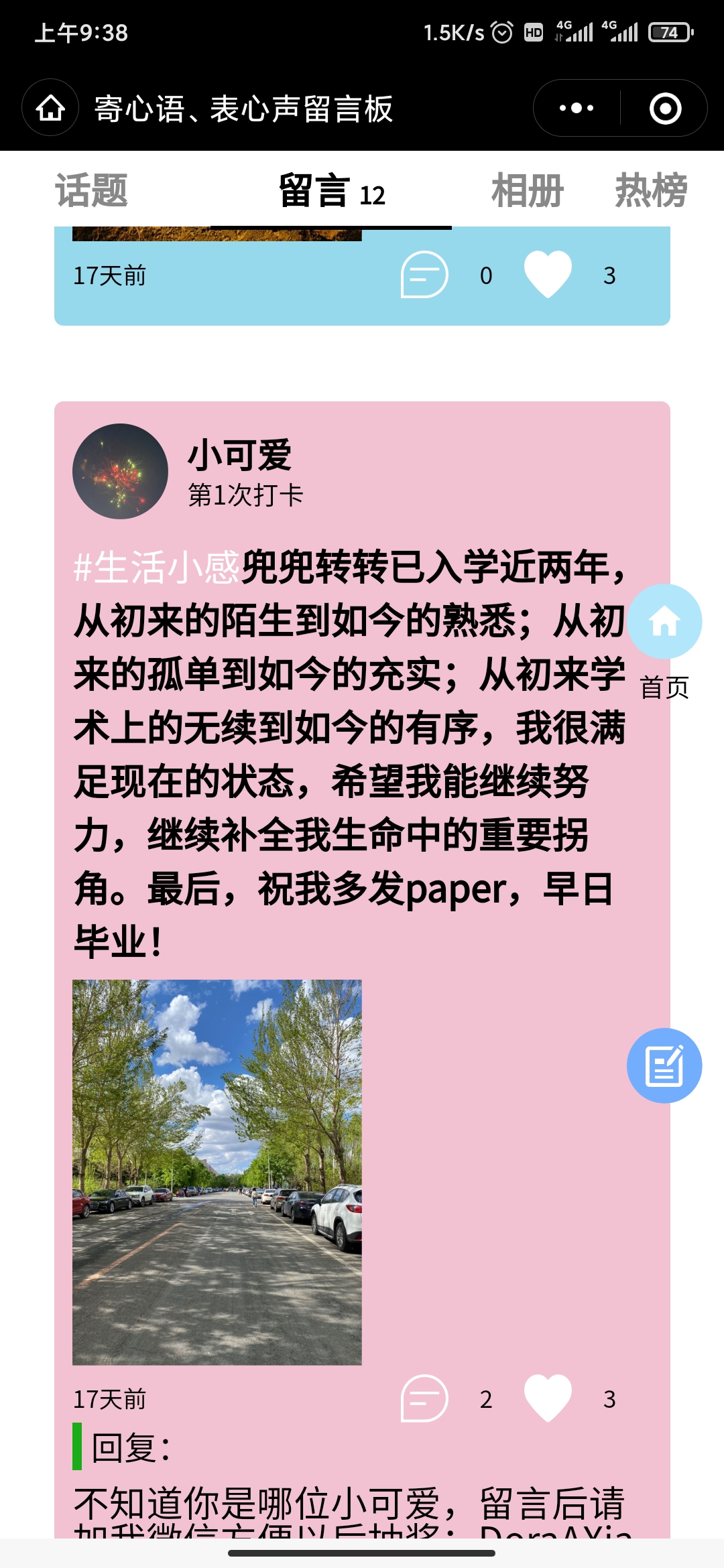Open the #生活小感 topic tag
724x1568 pixels.
tap(156, 567)
